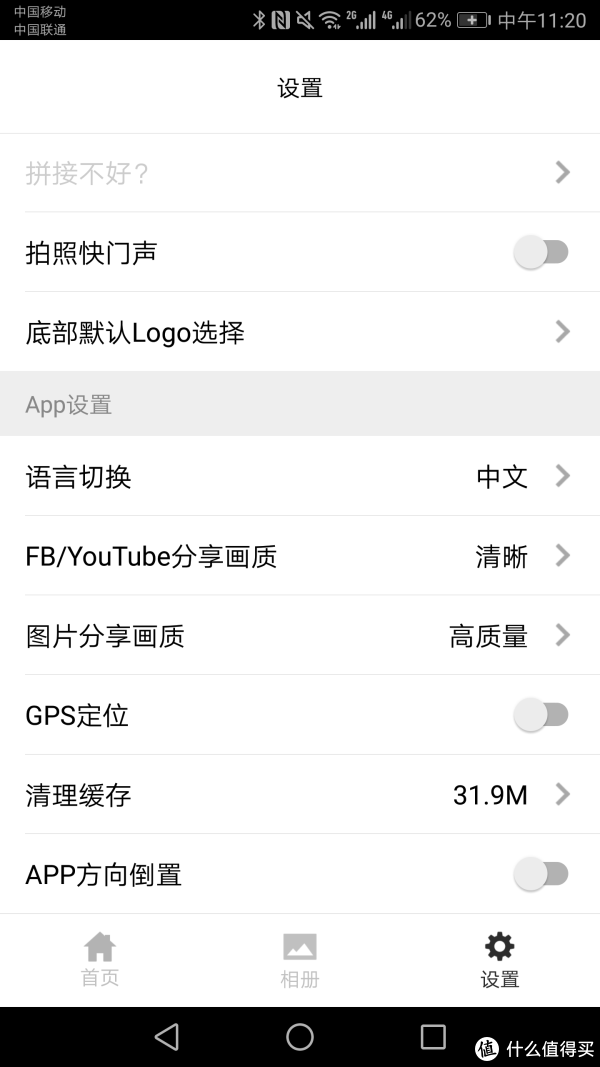Screen dimensions: 600x1067
Task: Tap the system home button
Action: tap(300, 1037)
